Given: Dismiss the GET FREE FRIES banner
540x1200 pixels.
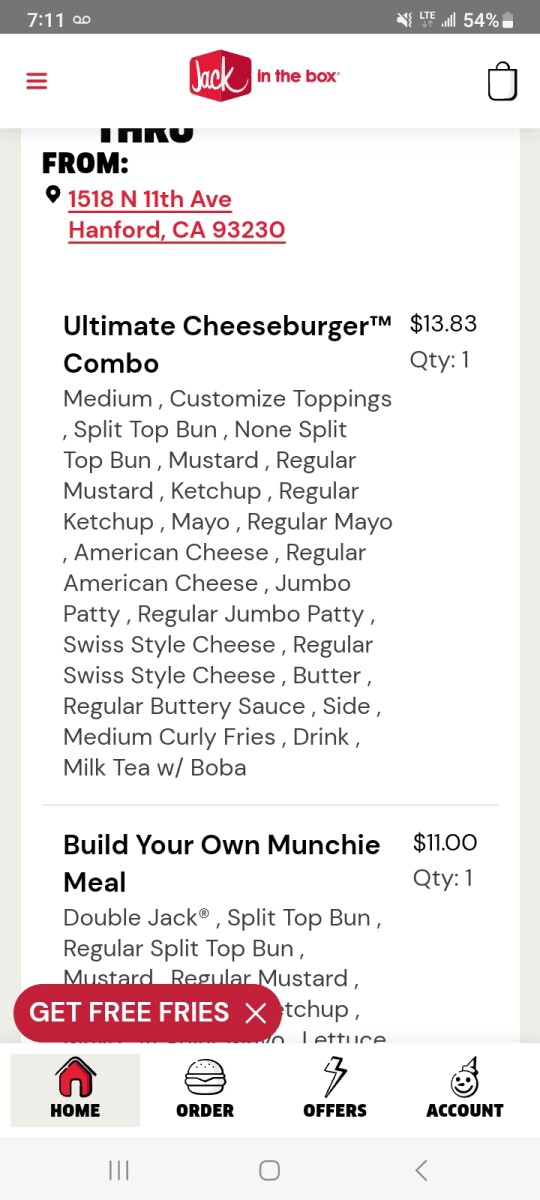Looking at the screenshot, I should pyautogui.click(x=256, y=1013).
